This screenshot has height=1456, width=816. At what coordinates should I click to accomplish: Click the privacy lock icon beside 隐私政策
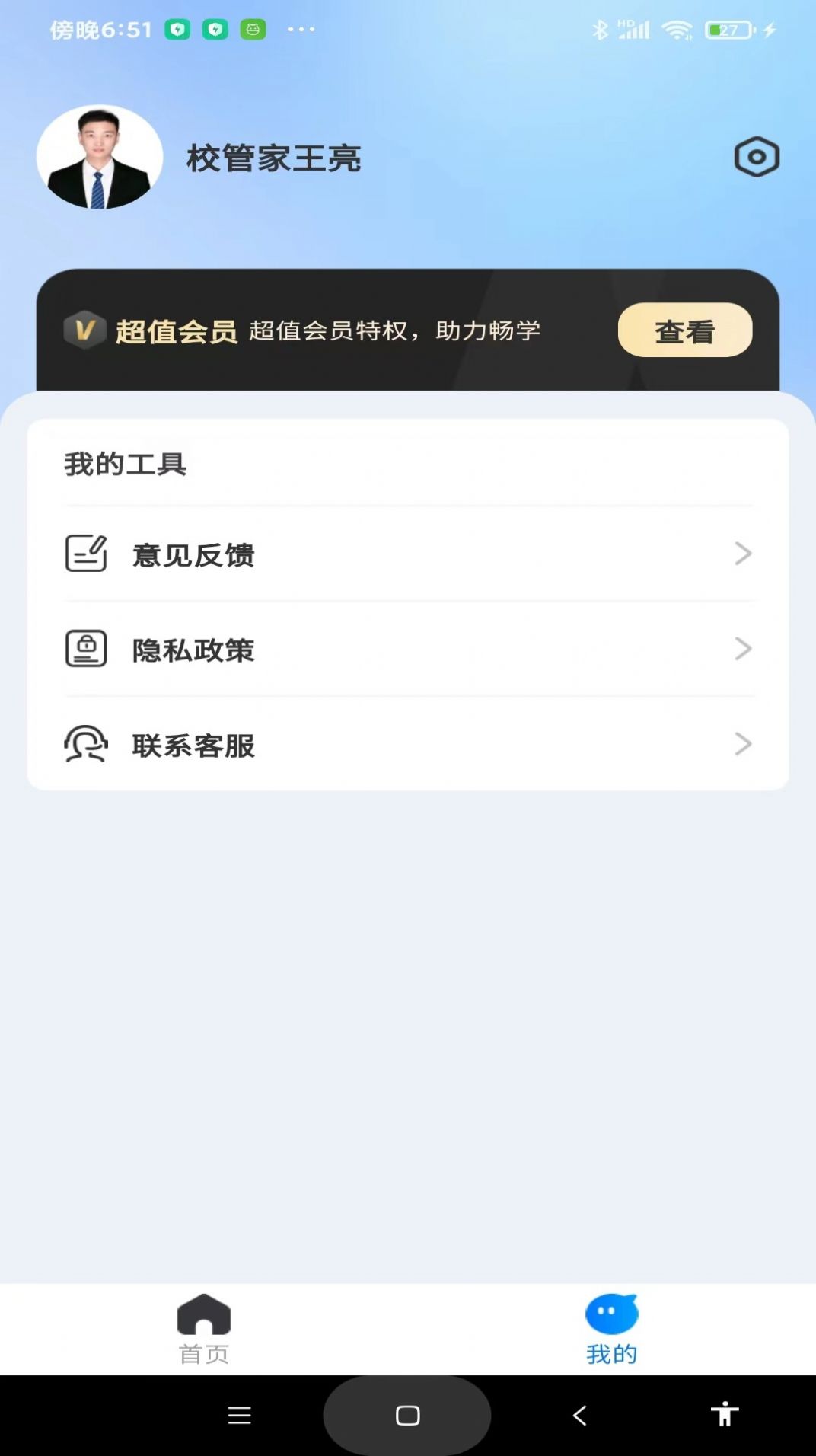coord(86,649)
